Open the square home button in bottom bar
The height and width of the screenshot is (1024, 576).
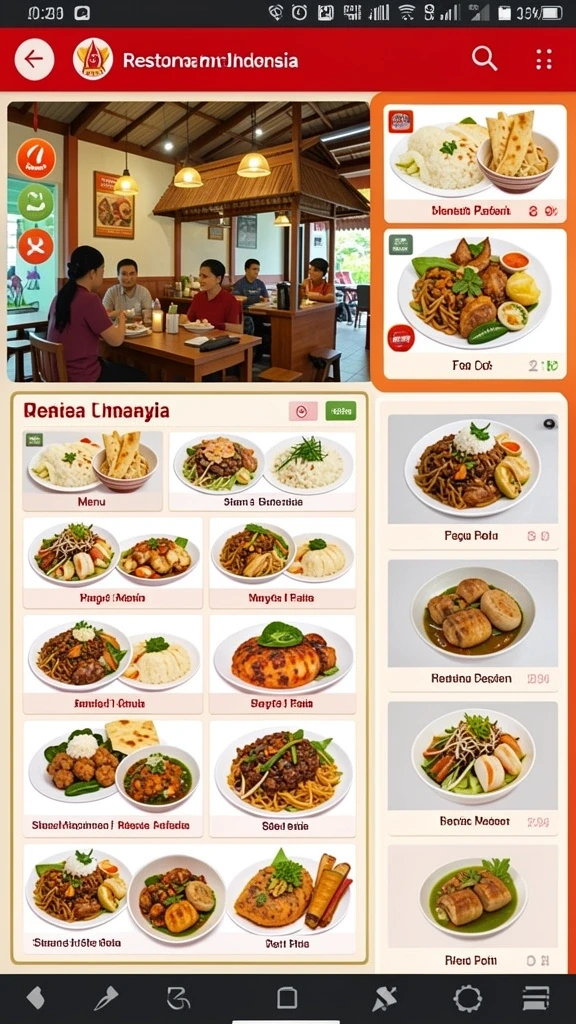click(287, 998)
